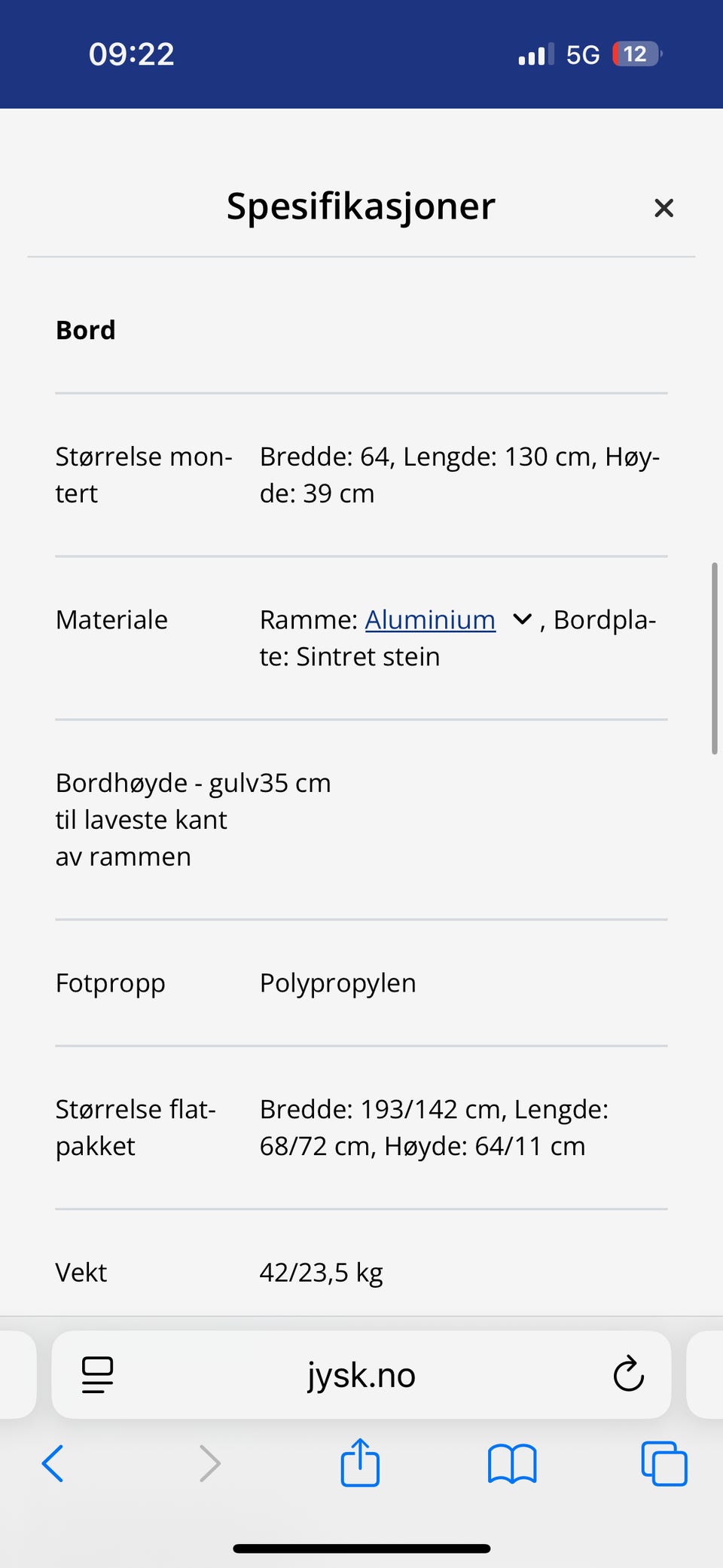Tap the 5G network indicator

pos(582,53)
